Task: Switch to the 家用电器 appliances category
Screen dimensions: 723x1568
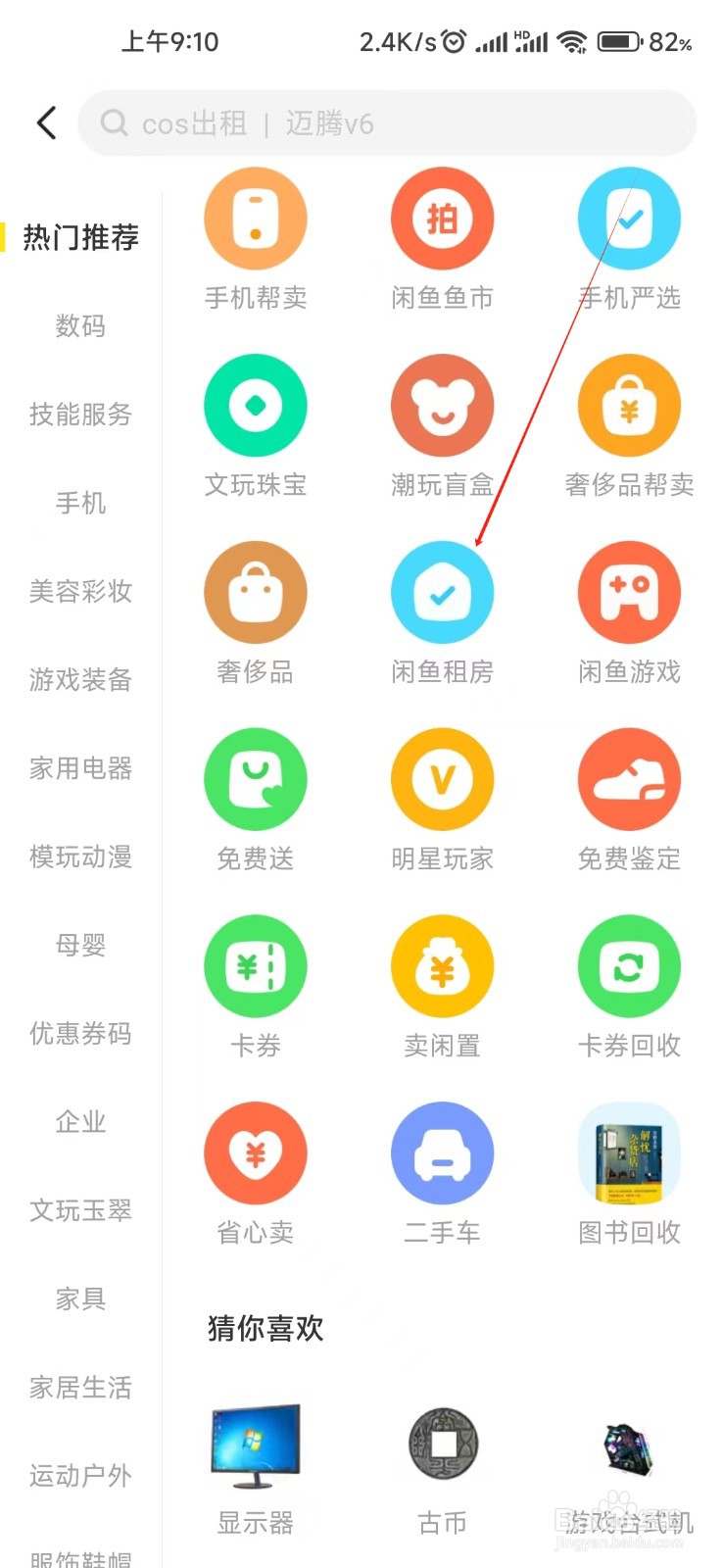Action: click(80, 769)
